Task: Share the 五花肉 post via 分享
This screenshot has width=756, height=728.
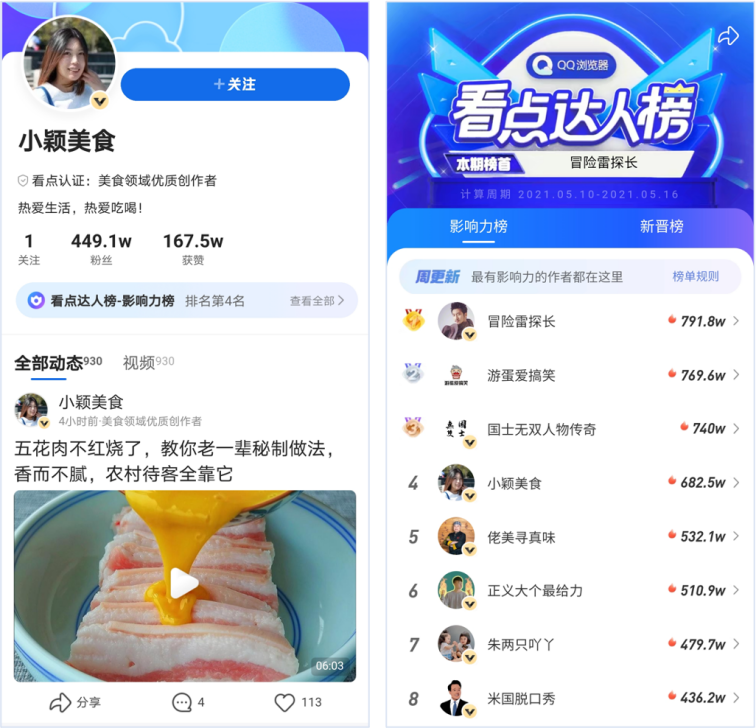Action: coord(75,702)
